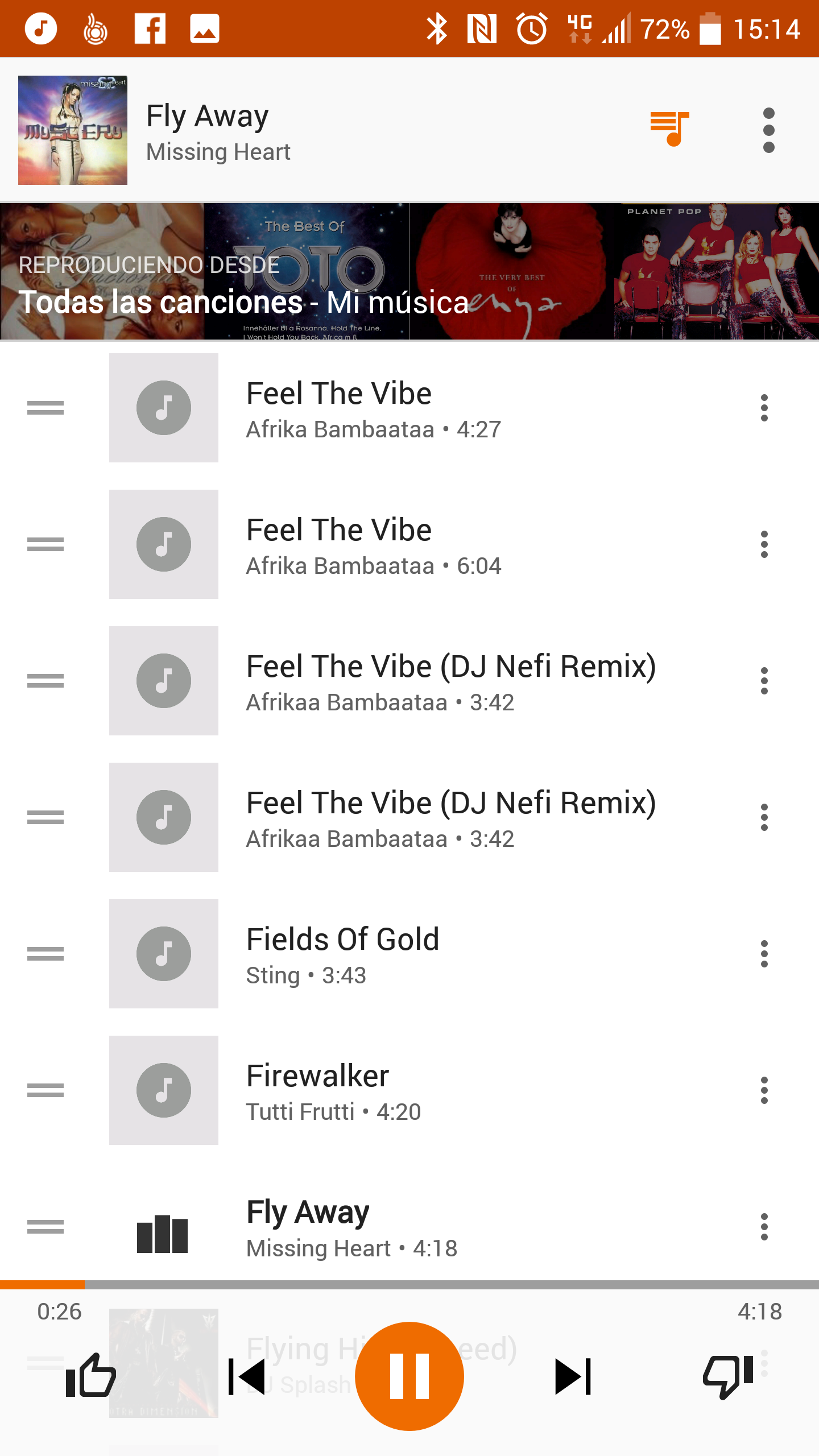Give Fly Away a thumbs down
This screenshot has height=1456, width=819.
pos(728,1376)
